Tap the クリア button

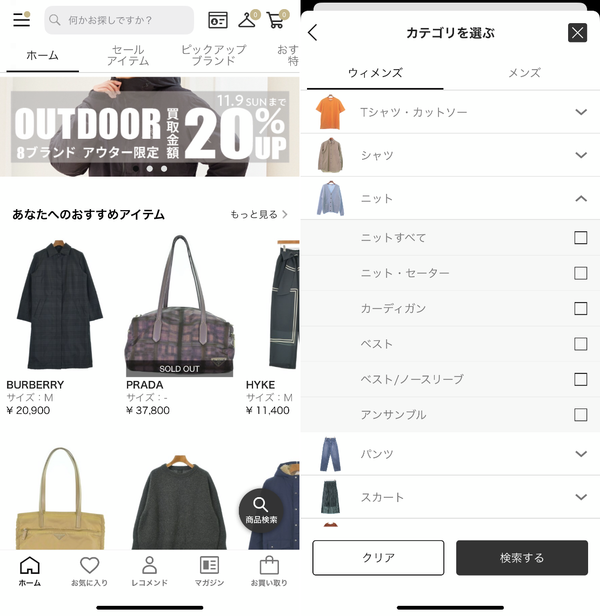tap(378, 557)
